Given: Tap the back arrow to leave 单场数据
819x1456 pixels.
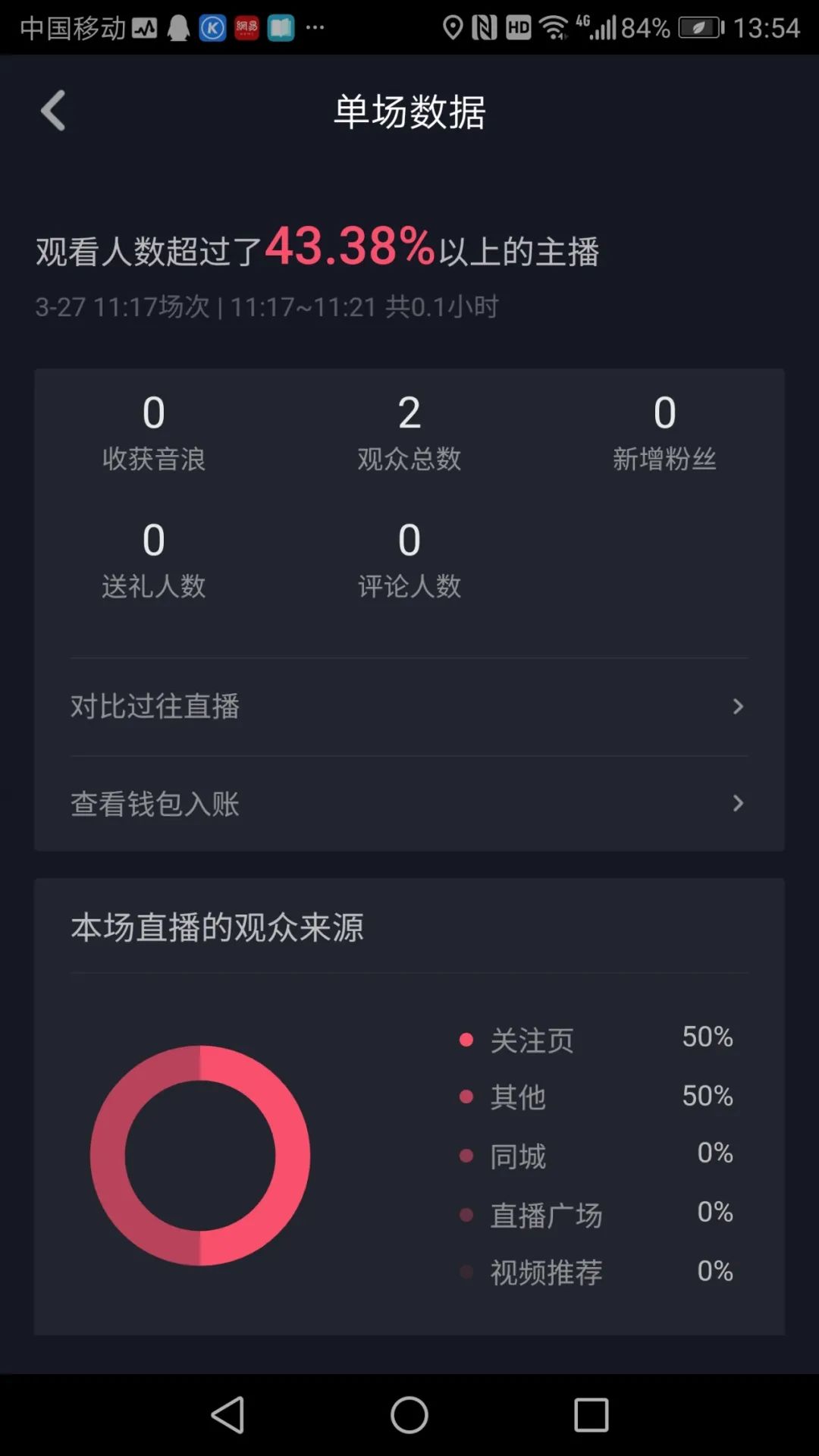Looking at the screenshot, I should click(53, 111).
